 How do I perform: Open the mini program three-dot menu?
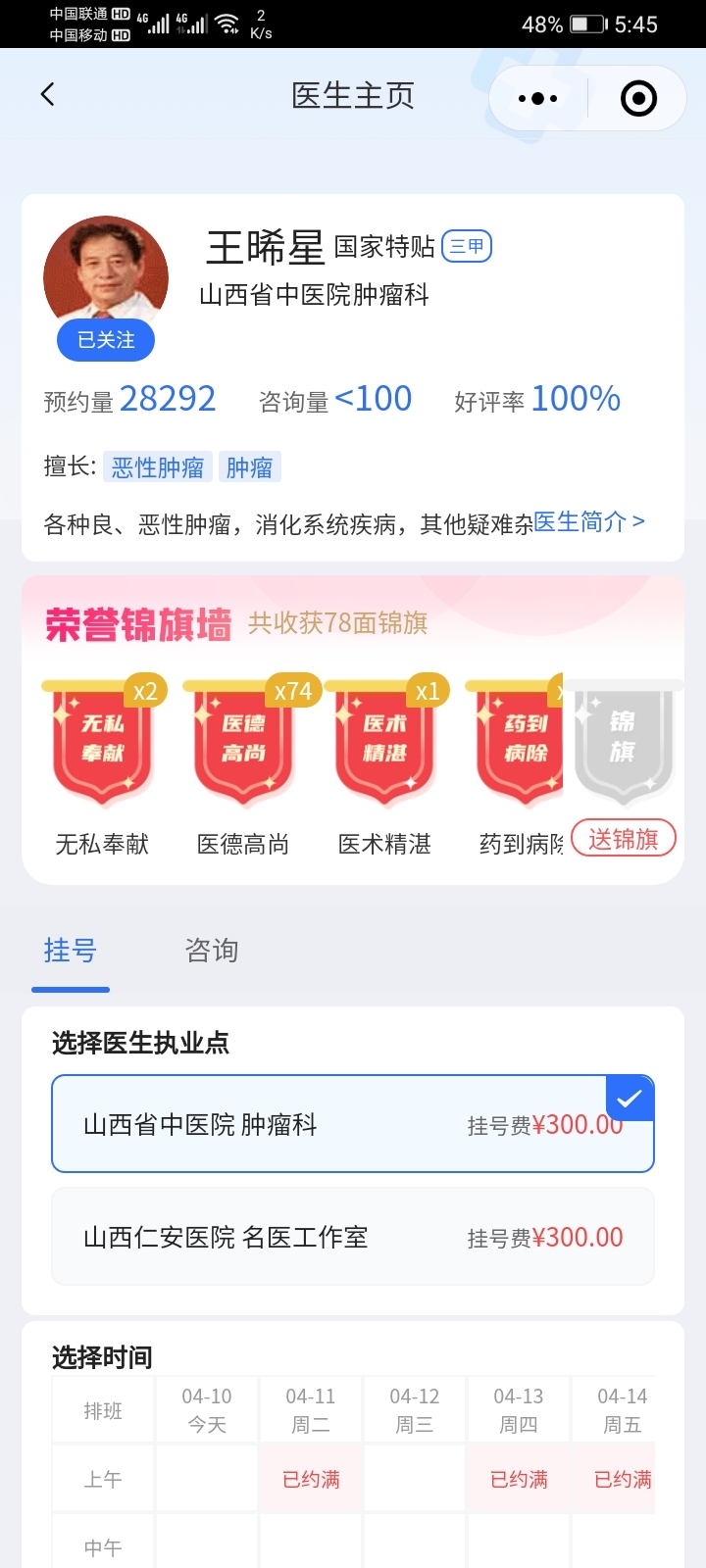[x=537, y=98]
